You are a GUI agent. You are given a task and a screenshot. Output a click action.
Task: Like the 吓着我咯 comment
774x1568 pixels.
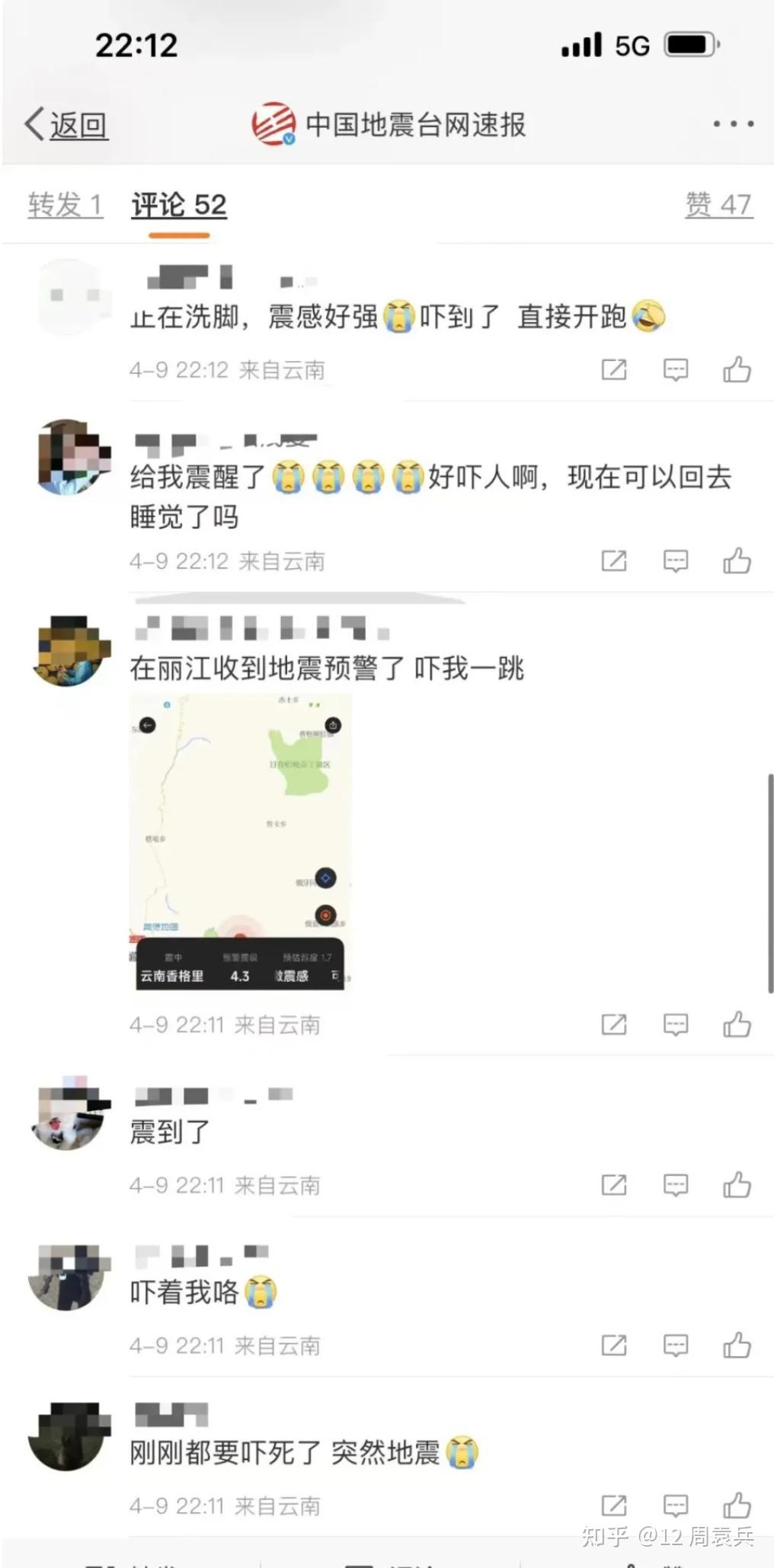[x=737, y=1346]
